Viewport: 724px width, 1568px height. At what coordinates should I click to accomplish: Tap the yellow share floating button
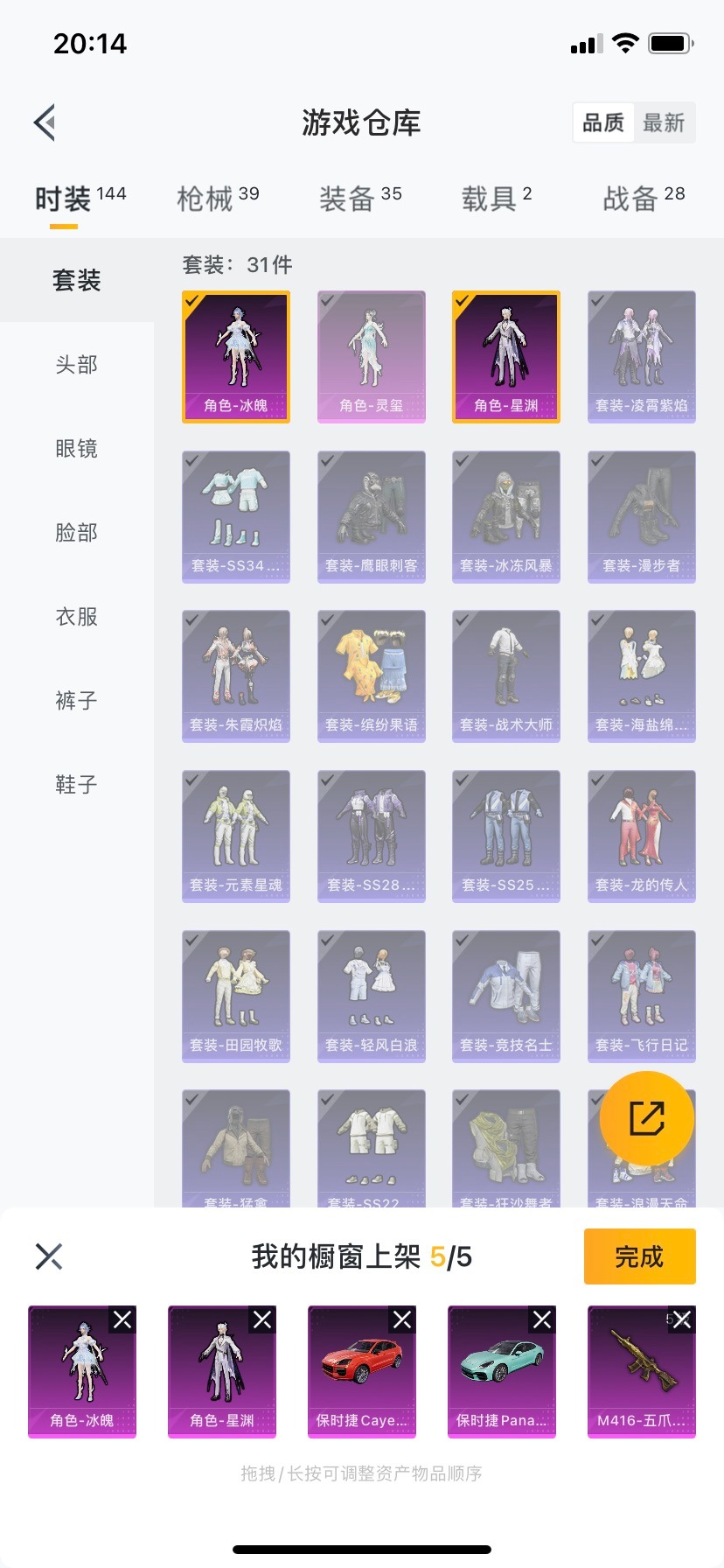(647, 1118)
